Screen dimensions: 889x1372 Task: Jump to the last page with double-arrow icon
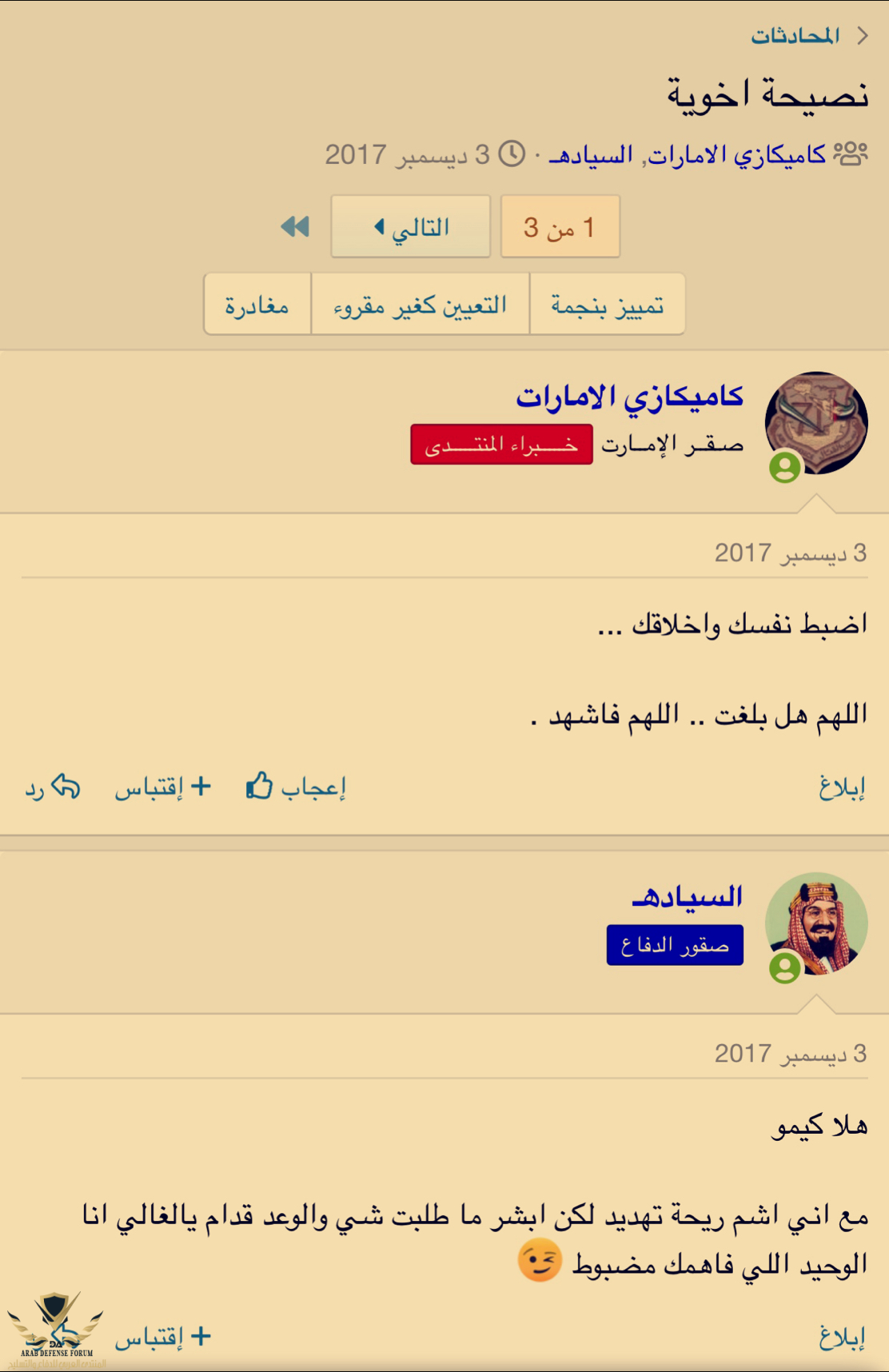pyautogui.click(x=295, y=227)
